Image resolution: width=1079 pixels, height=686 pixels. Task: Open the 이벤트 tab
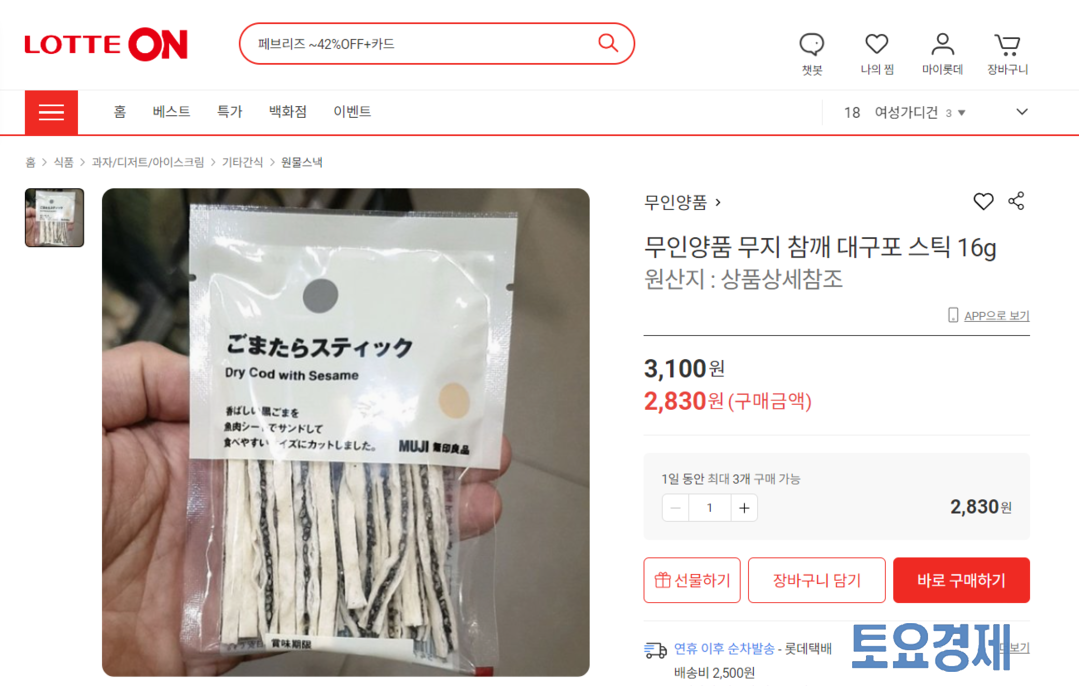click(x=352, y=111)
